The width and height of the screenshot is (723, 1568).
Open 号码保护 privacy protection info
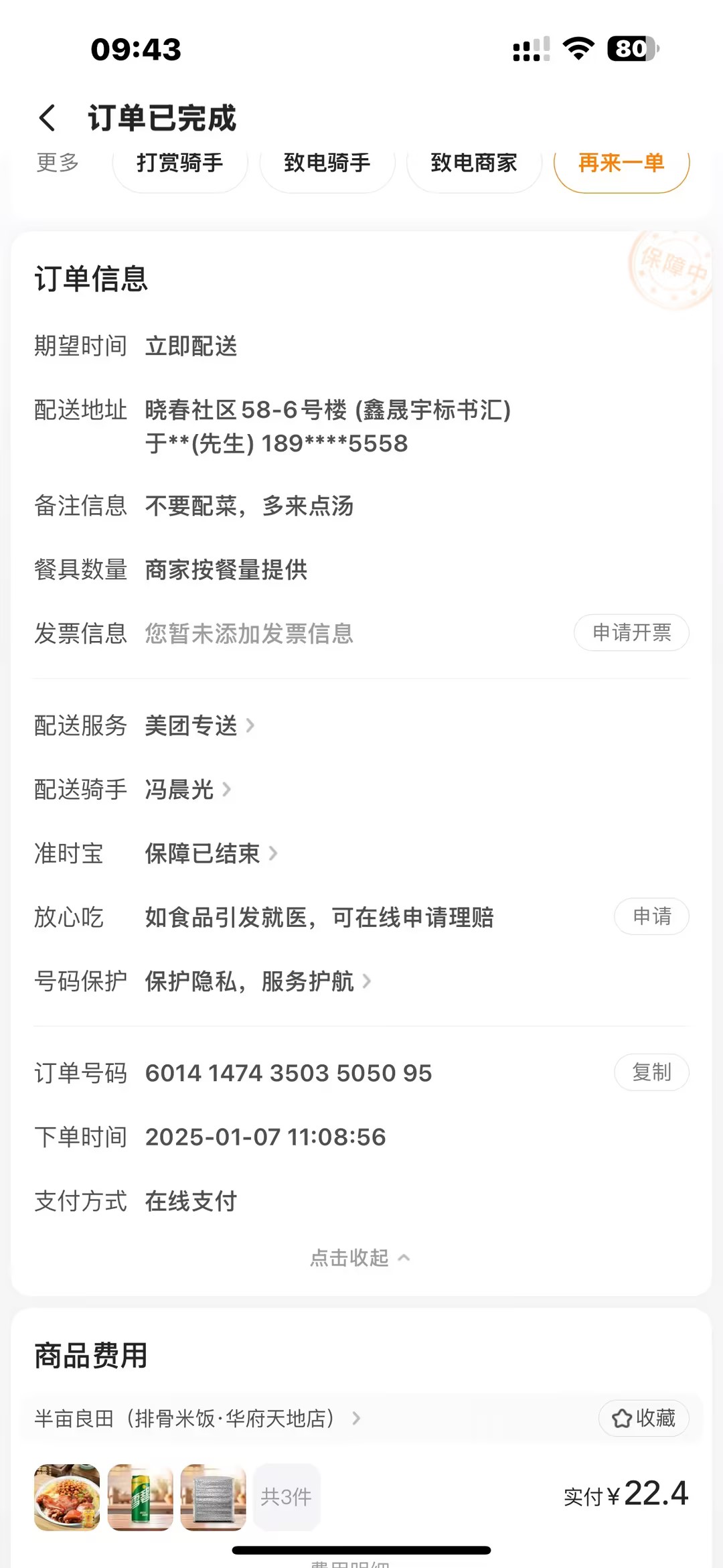click(x=257, y=981)
